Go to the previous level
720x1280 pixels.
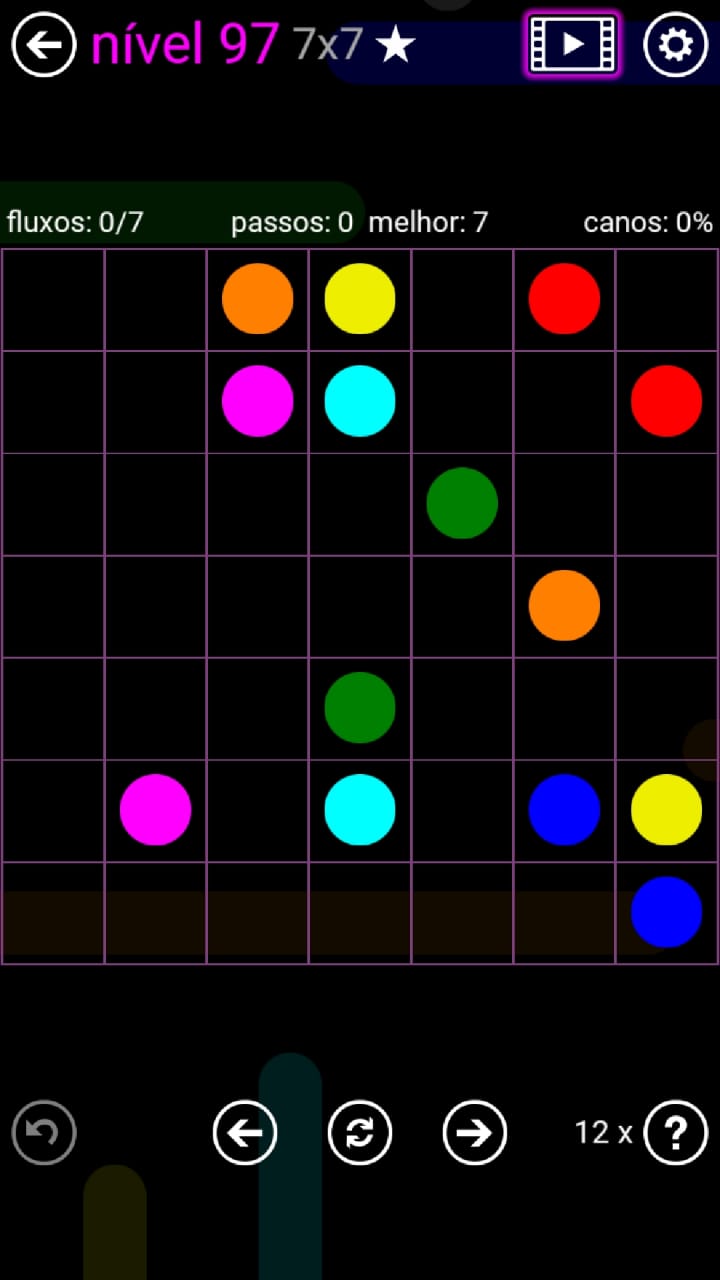(x=245, y=1132)
